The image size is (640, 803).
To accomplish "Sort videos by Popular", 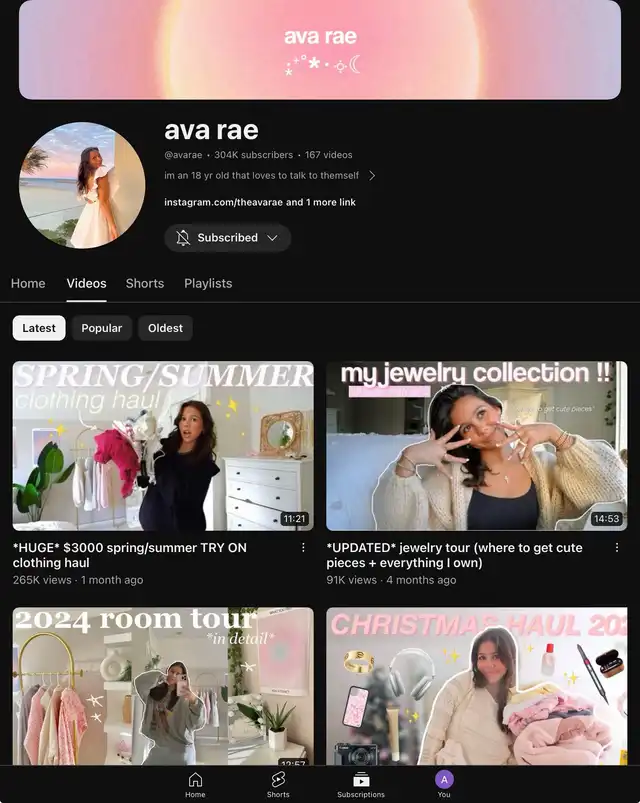I will point(102,328).
